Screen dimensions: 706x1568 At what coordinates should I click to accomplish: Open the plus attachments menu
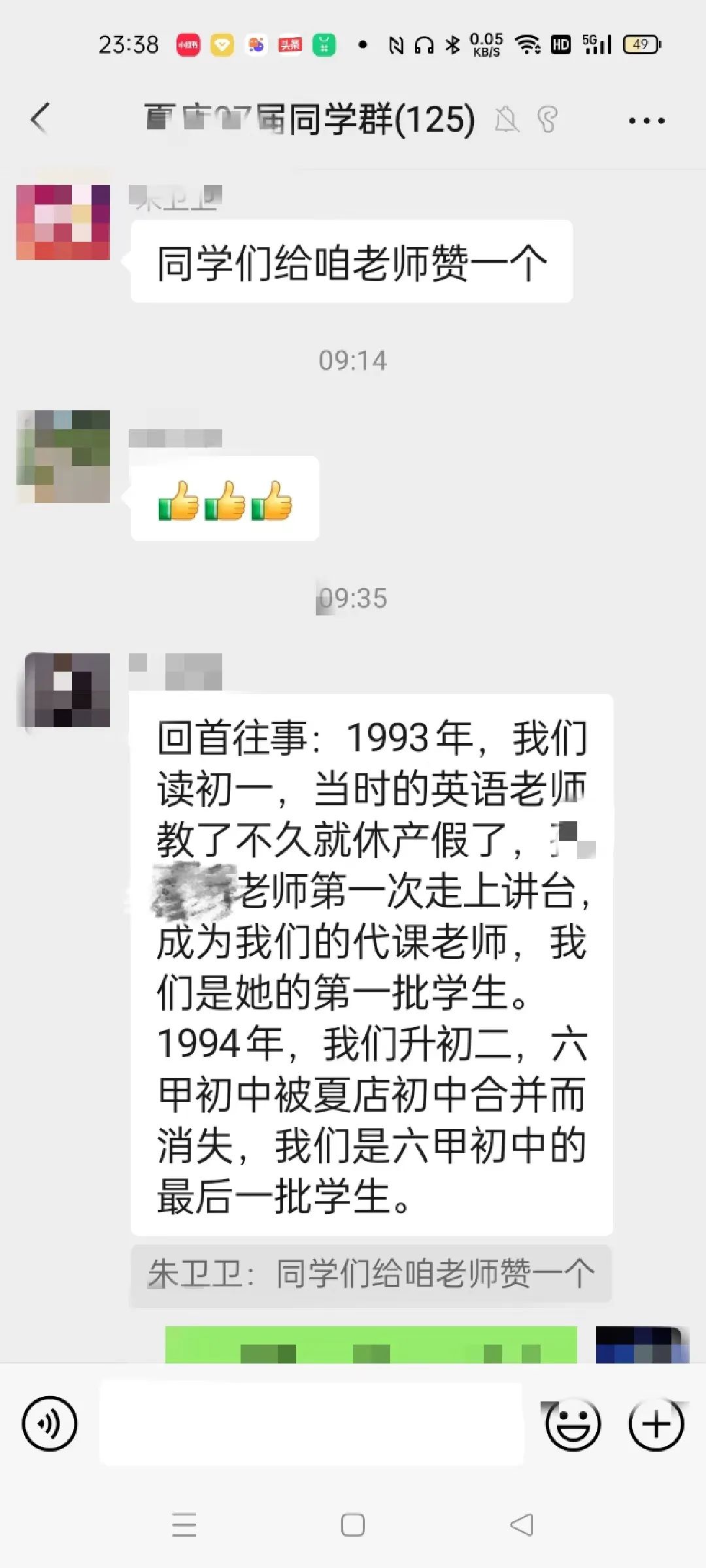(656, 1423)
